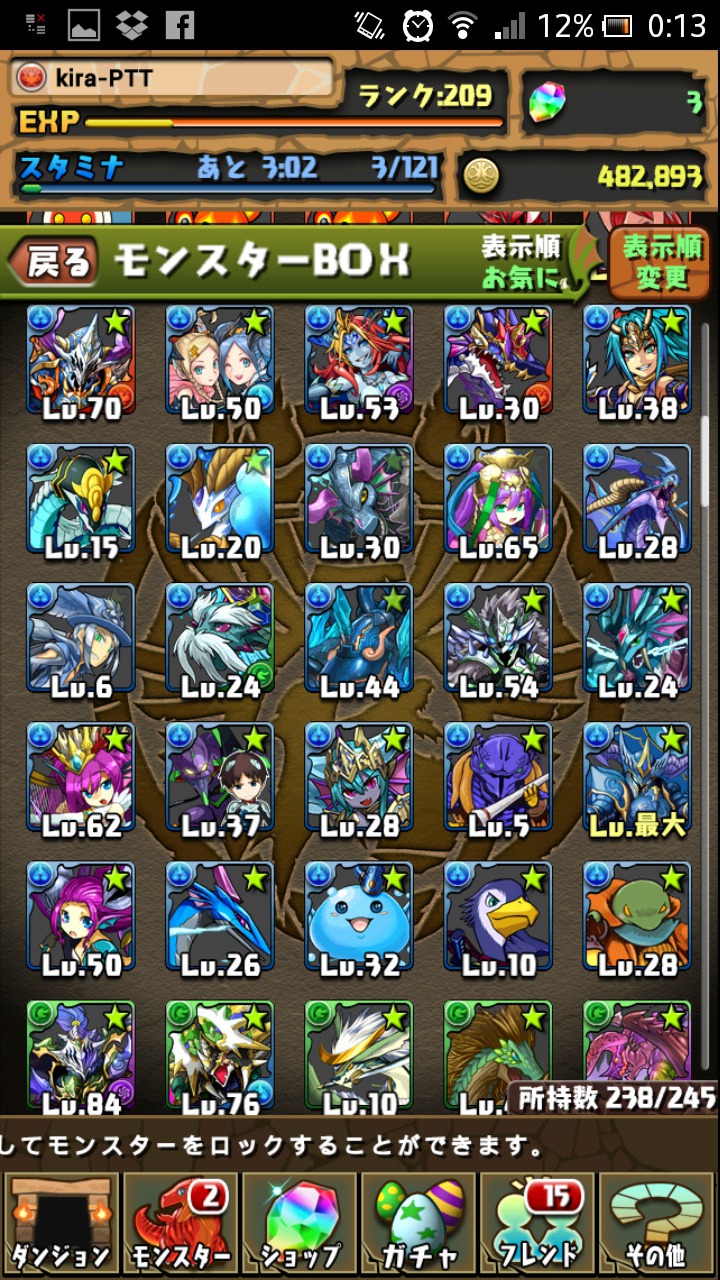Choose the Lv.6 monster
Screen dimensions: 720x1280
(80, 638)
